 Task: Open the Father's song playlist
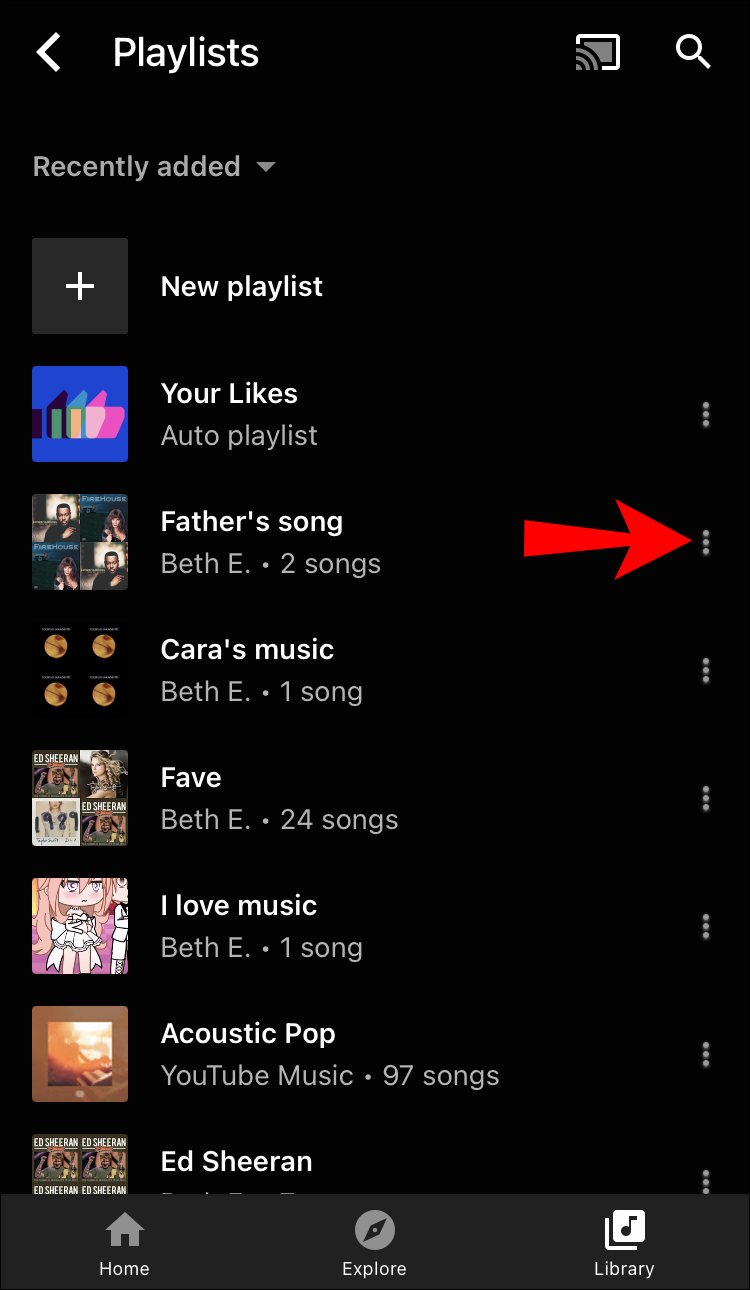pyautogui.click(x=251, y=541)
